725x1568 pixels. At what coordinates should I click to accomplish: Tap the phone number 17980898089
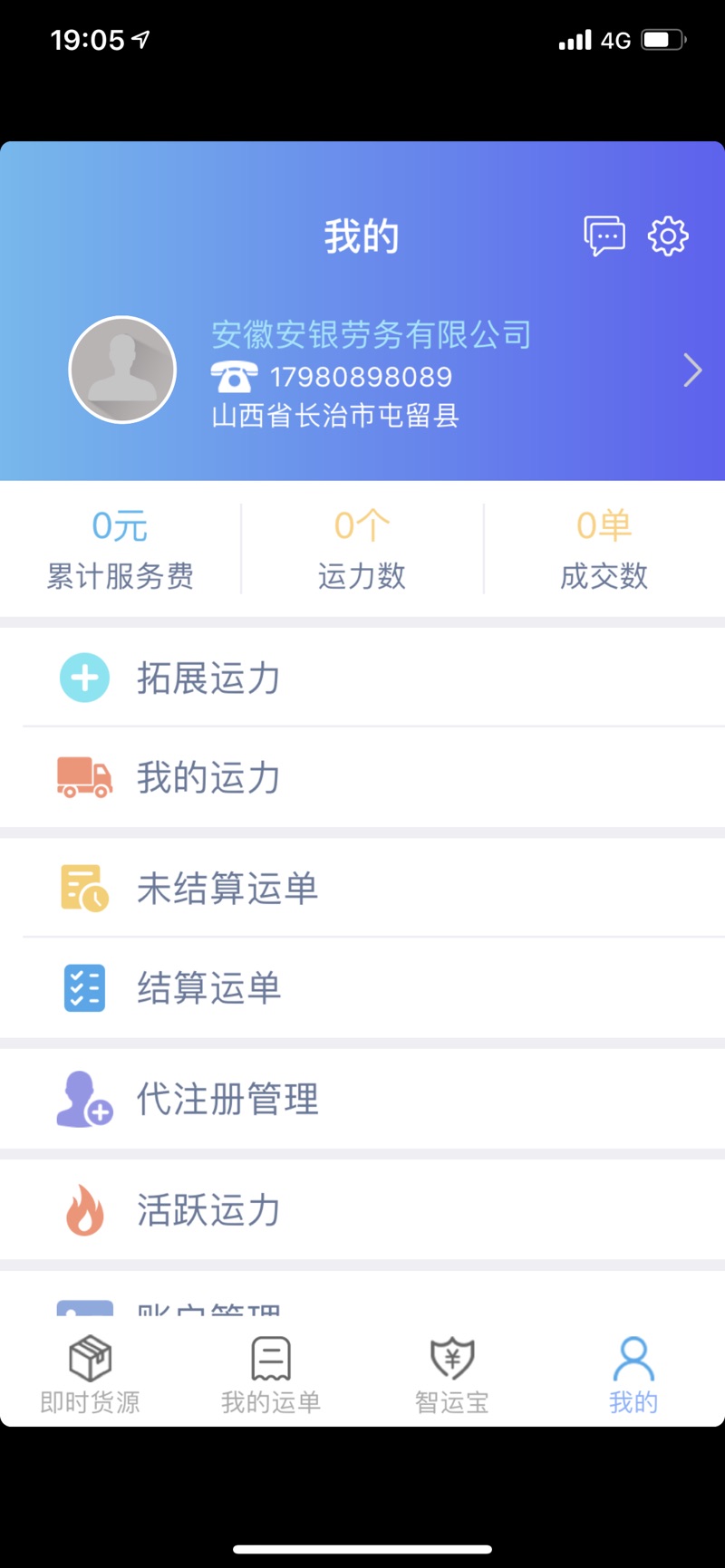(361, 376)
